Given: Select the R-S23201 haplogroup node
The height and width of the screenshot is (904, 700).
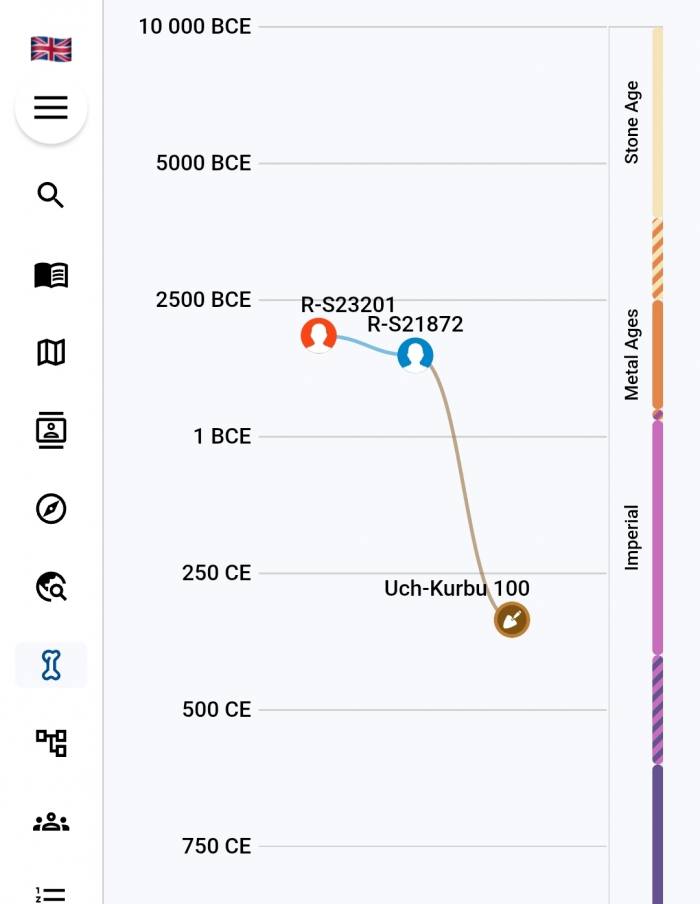Looking at the screenshot, I should coord(319,335).
